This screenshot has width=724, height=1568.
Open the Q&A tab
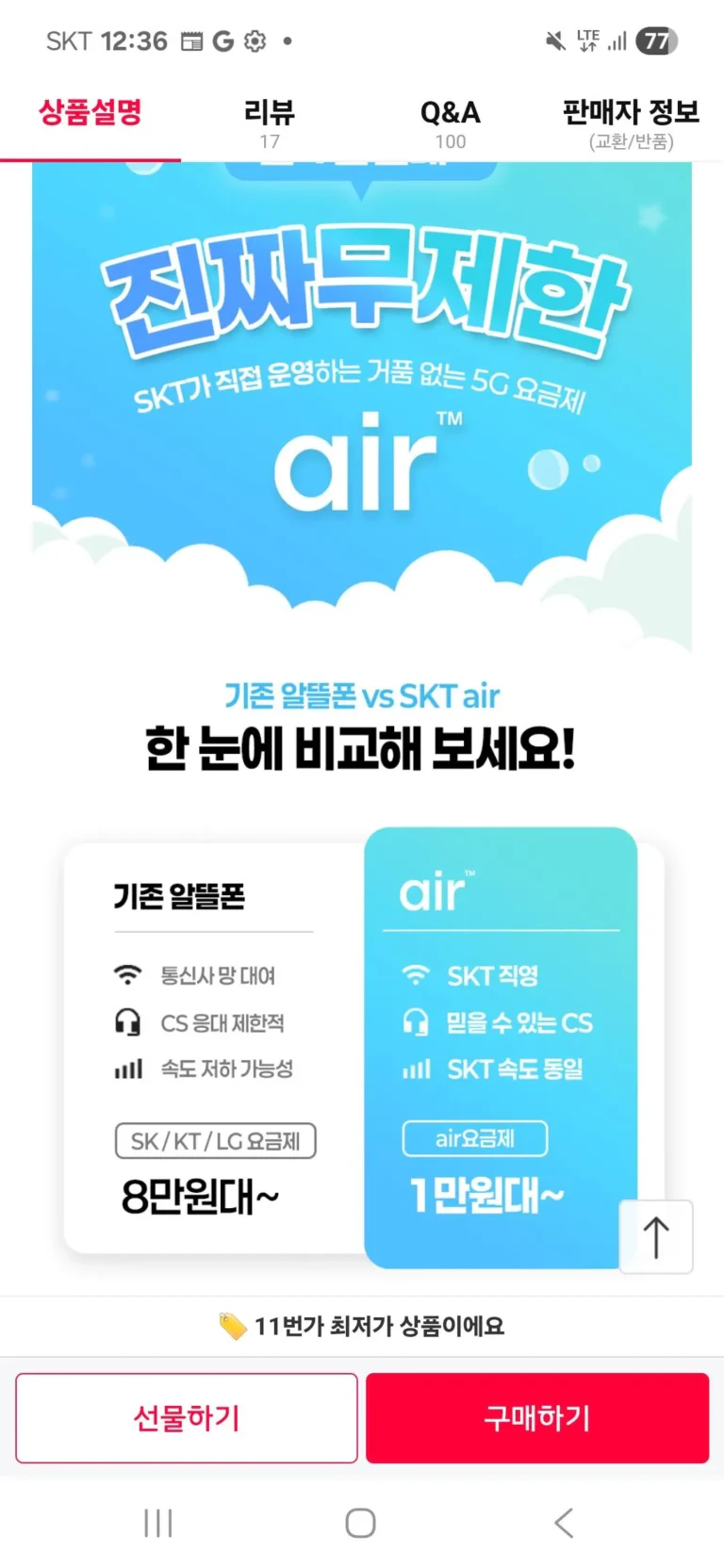[450, 123]
